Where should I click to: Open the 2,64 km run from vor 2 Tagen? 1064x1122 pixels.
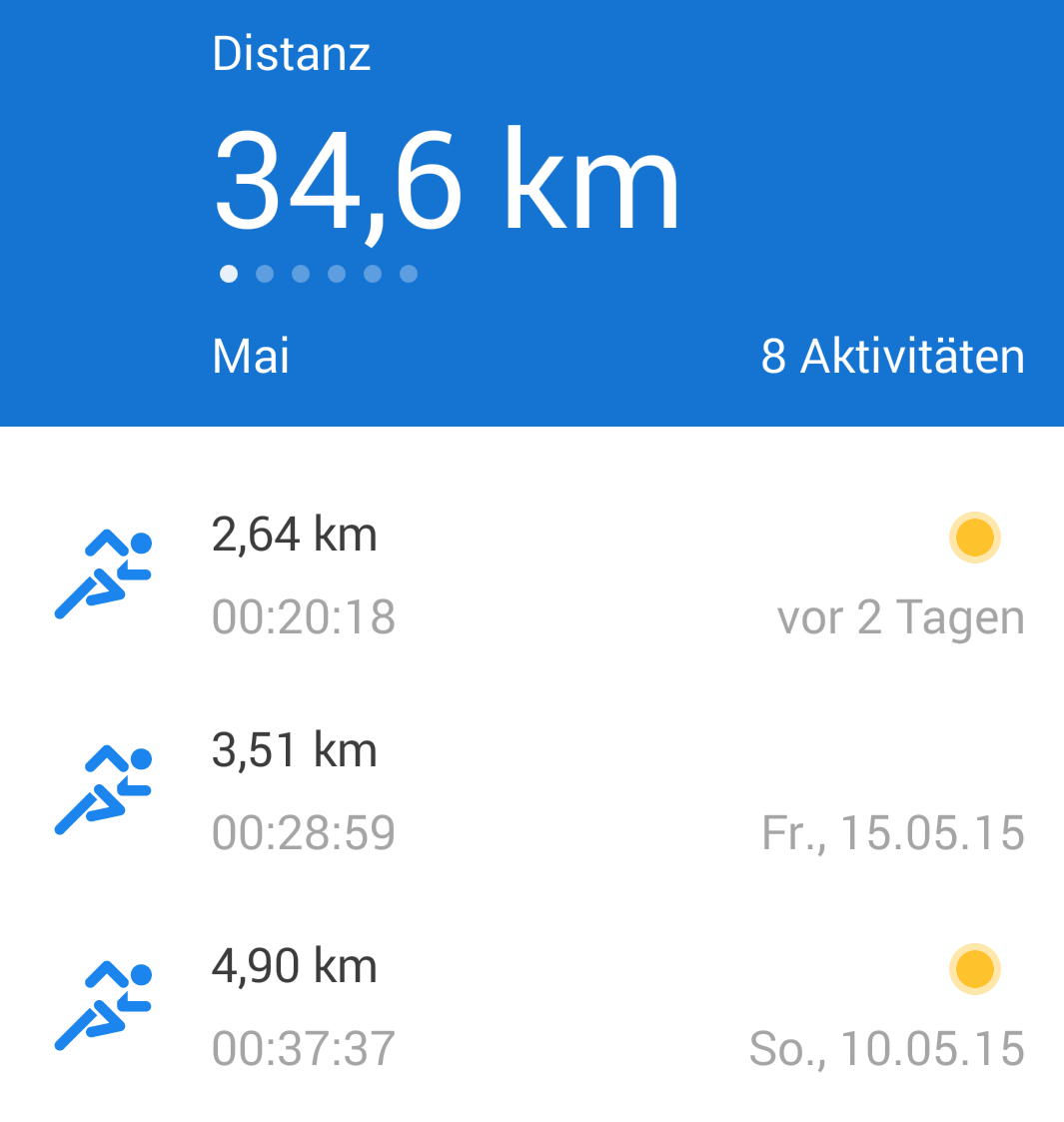click(x=532, y=575)
